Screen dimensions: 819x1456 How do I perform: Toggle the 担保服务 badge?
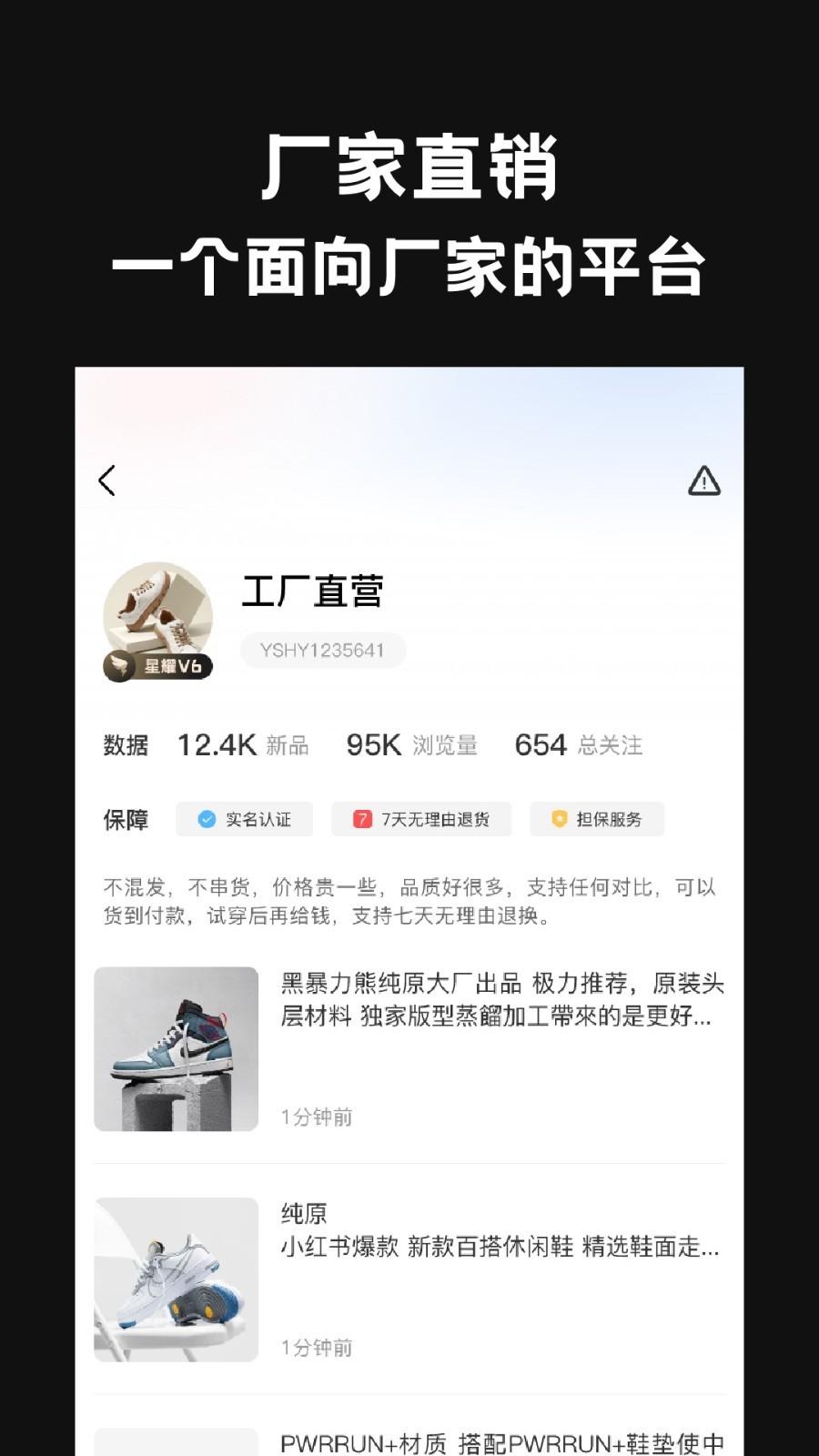pos(596,819)
